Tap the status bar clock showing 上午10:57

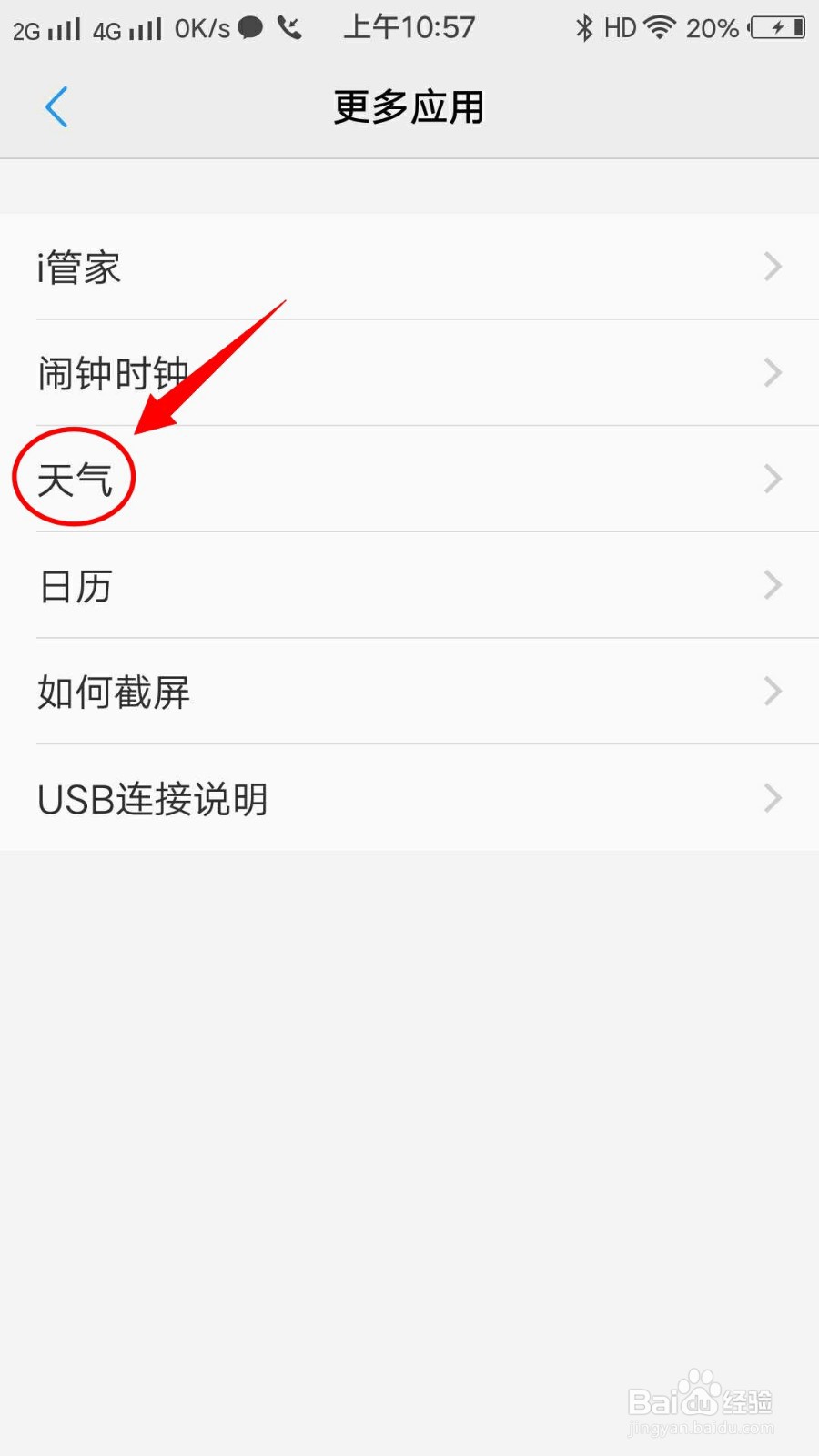click(409, 27)
